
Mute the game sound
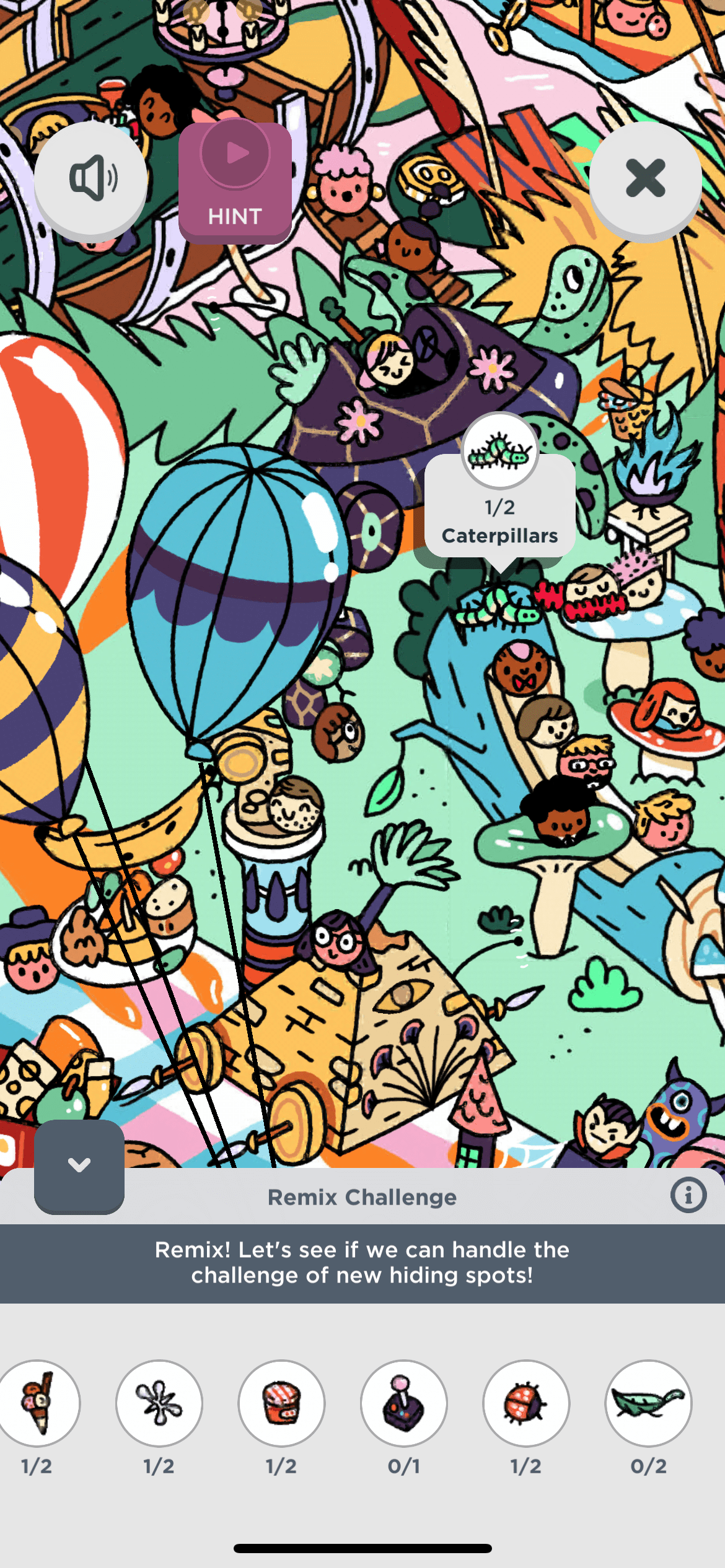(91, 179)
